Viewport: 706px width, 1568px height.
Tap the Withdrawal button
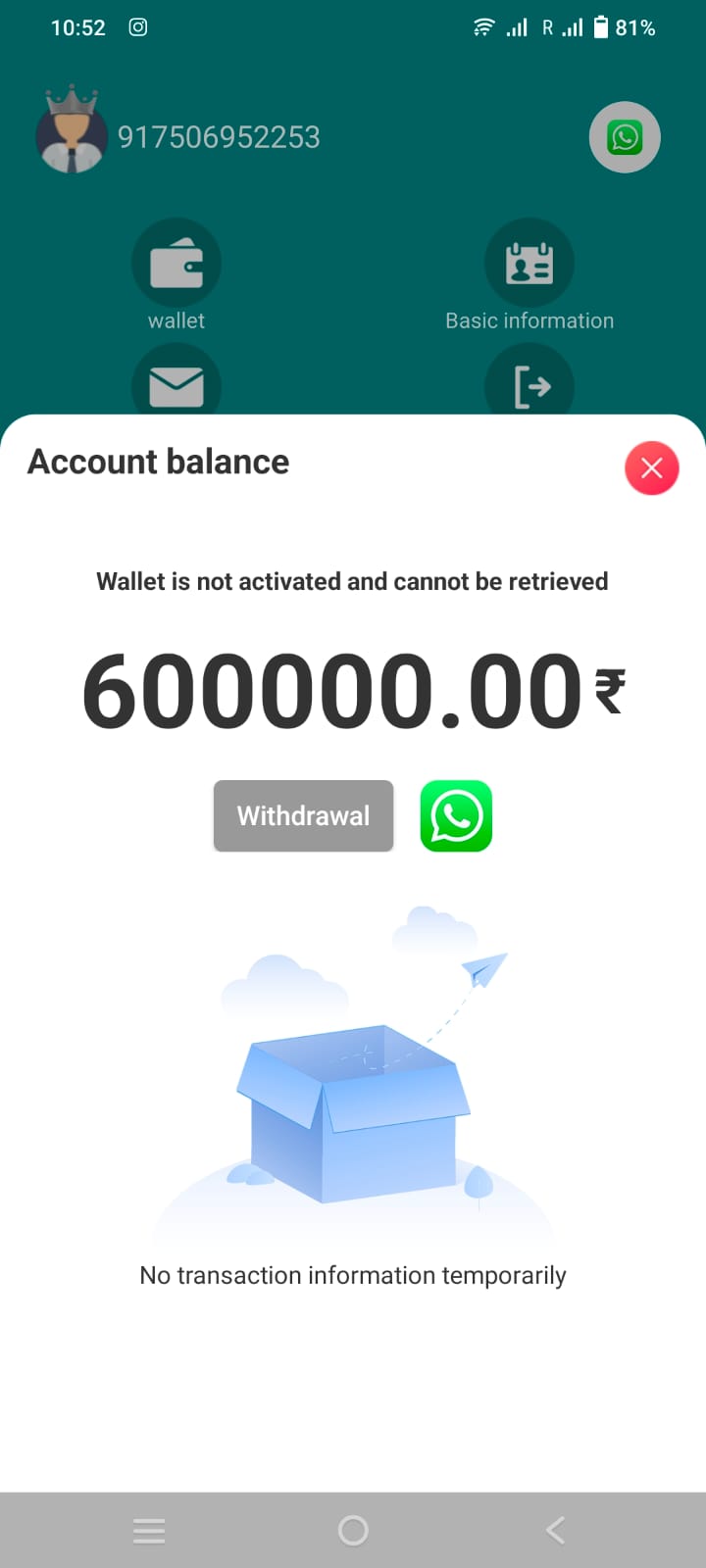point(303,815)
